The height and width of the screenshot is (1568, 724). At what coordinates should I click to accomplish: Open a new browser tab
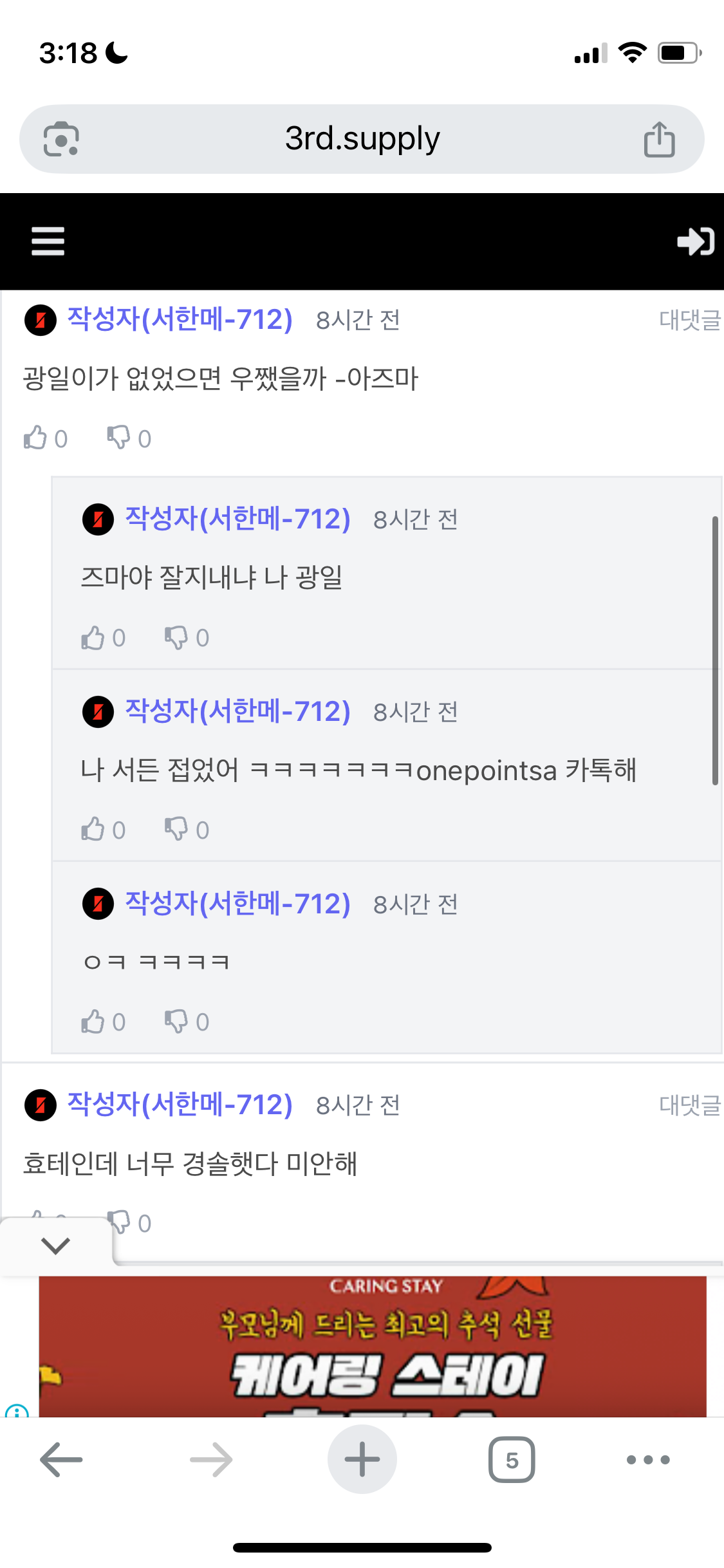[362, 1460]
